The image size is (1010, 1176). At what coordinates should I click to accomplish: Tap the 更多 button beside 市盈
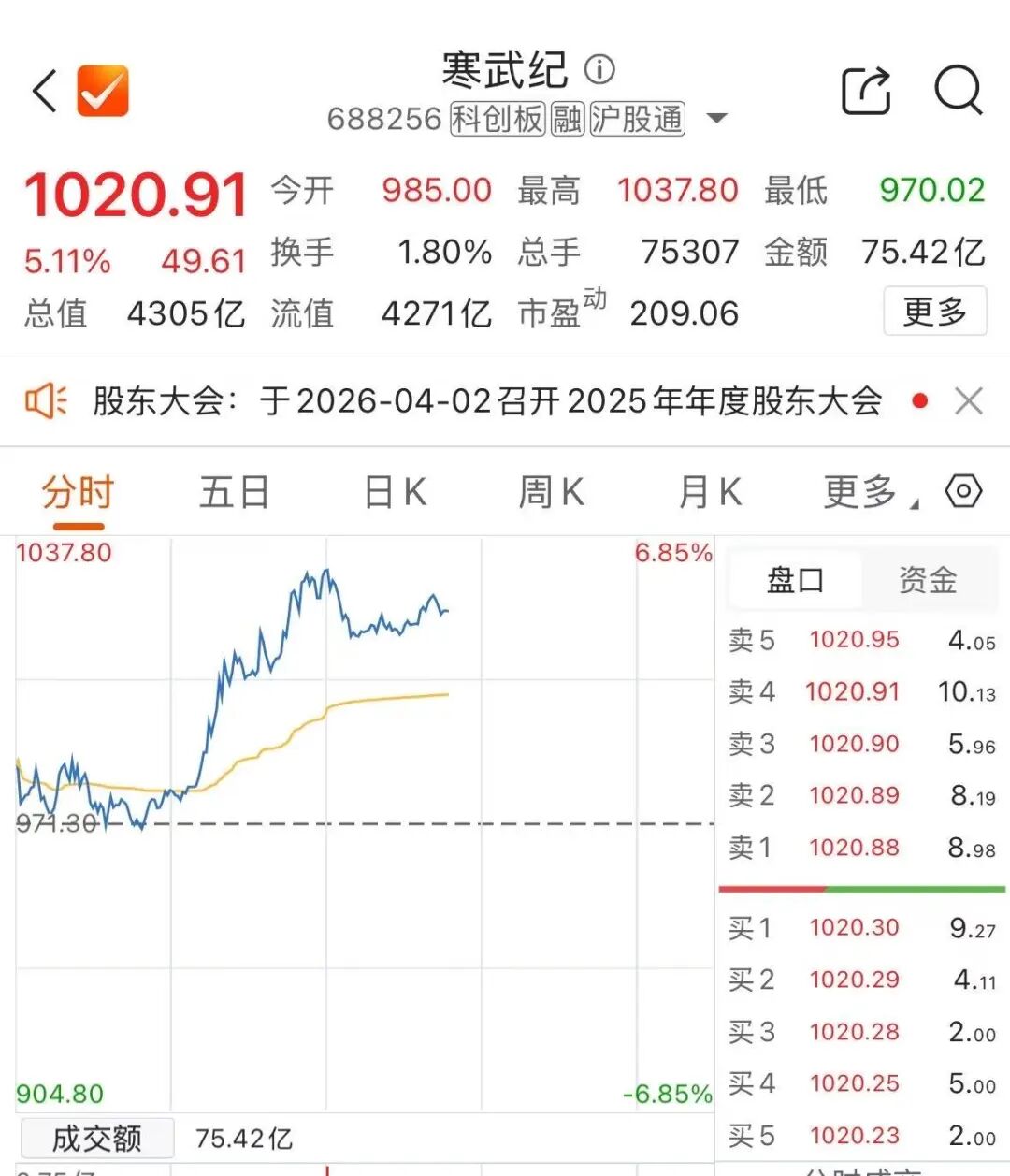pos(934,312)
